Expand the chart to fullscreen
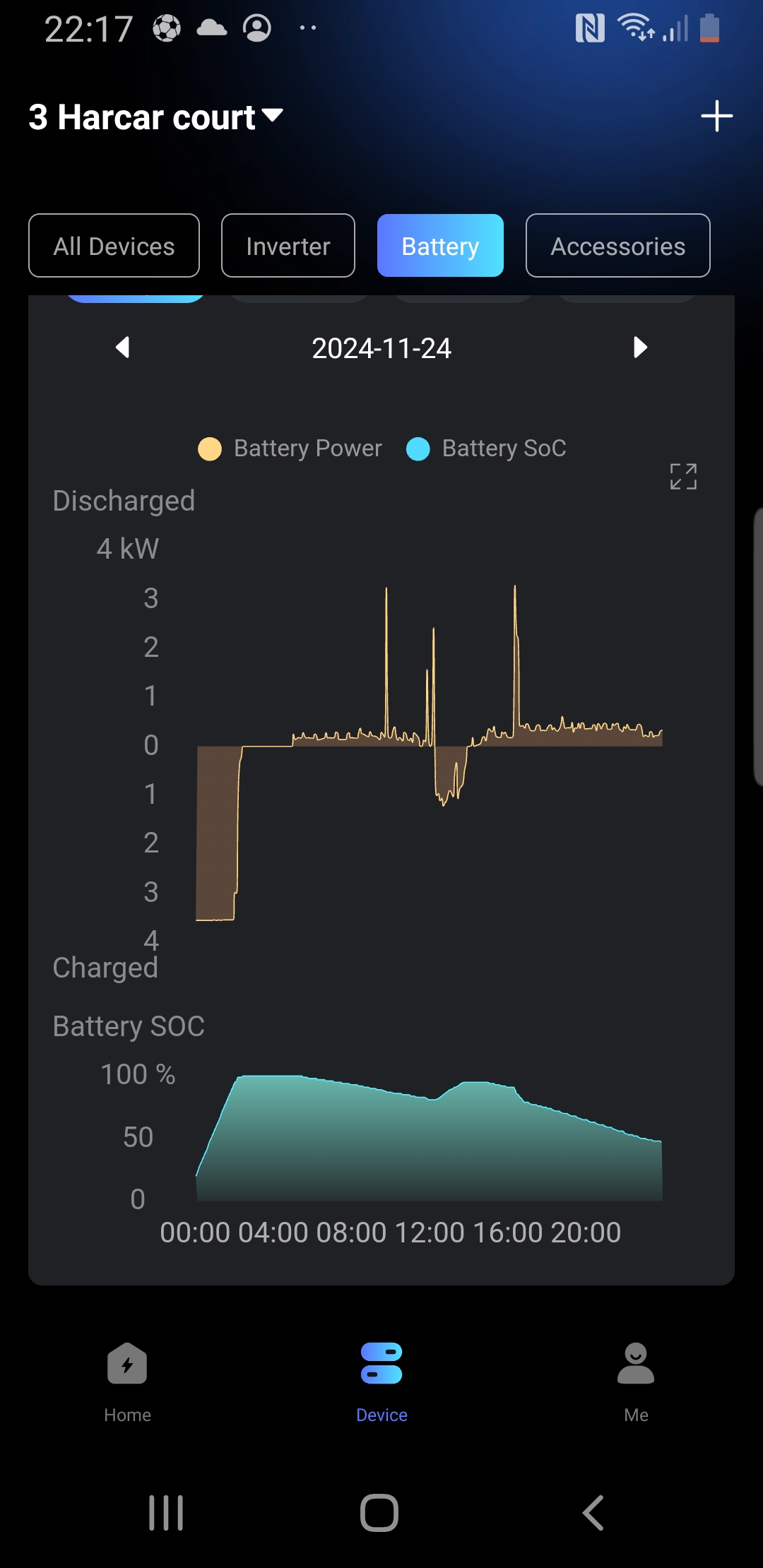This screenshot has height=1568, width=763. [x=683, y=477]
